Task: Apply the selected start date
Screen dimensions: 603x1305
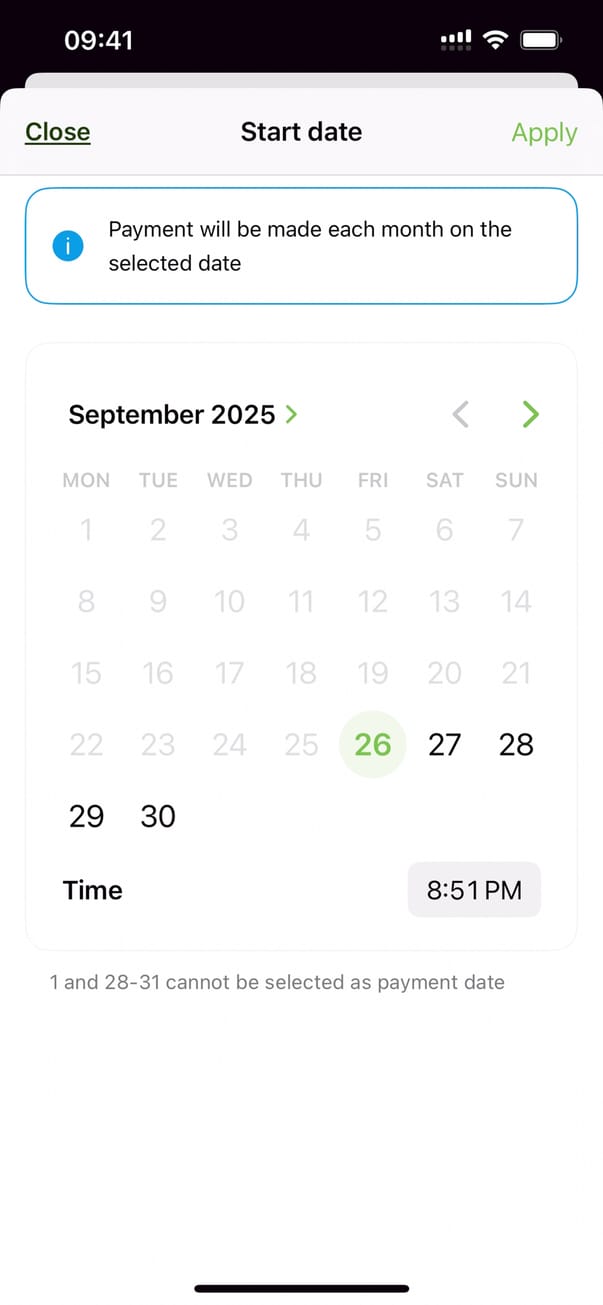Action: pos(544,133)
